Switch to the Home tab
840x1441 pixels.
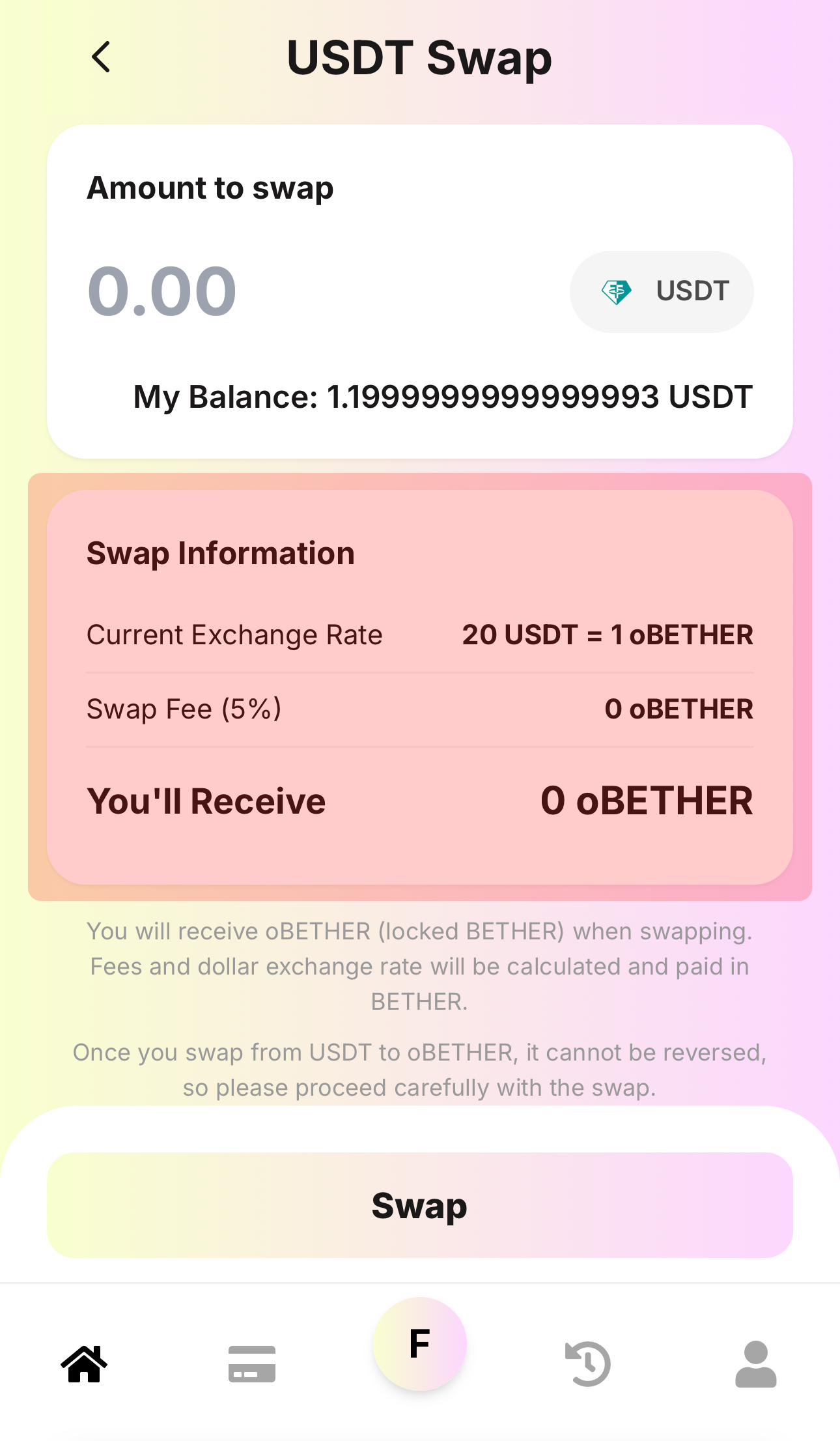pyautogui.click(x=84, y=1363)
